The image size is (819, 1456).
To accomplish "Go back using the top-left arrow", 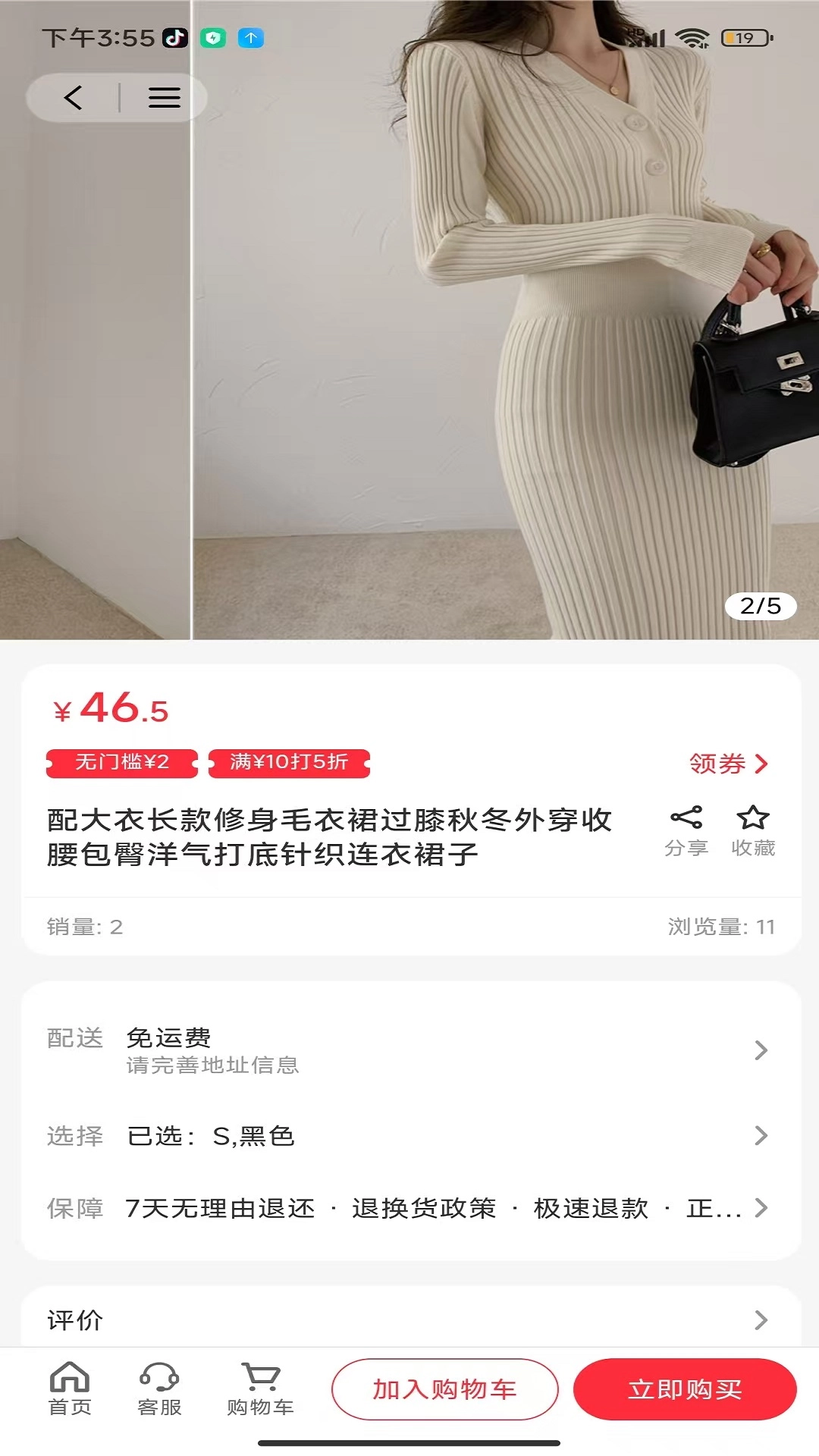I will coord(73,98).
